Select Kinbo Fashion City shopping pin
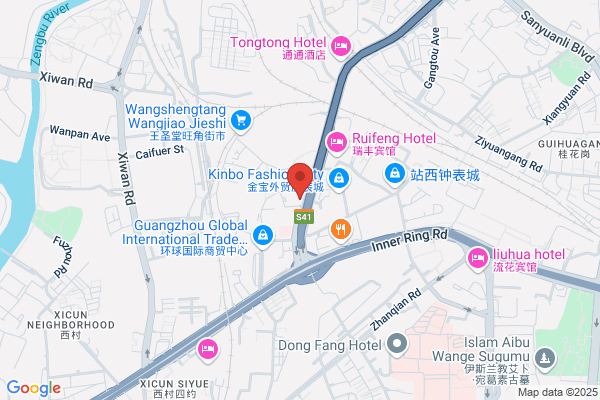This screenshot has height=400, width=600. click(x=339, y=179)
